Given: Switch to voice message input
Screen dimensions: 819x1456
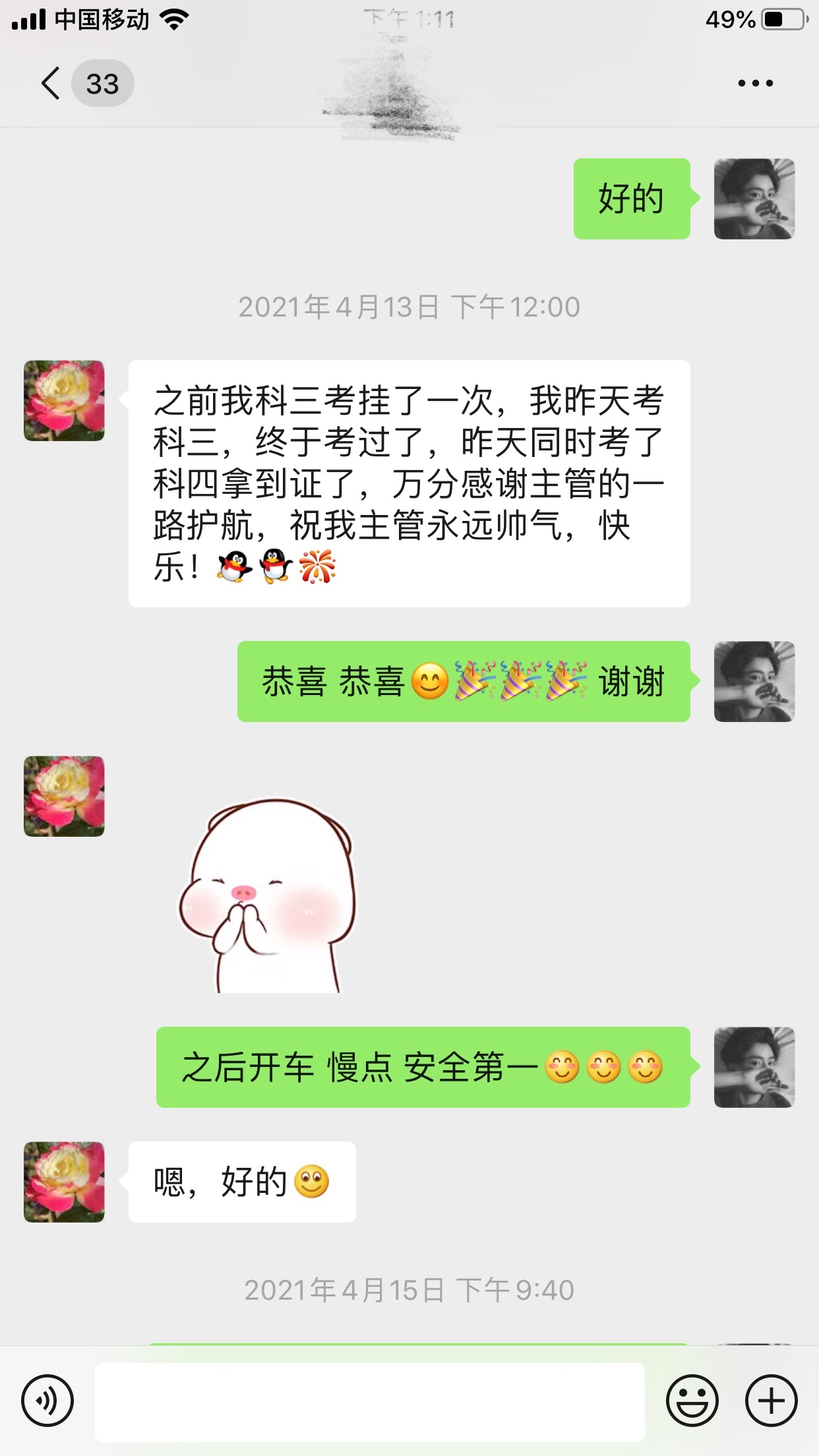Looking at the screenshot, I should (x=47, y=1401).
